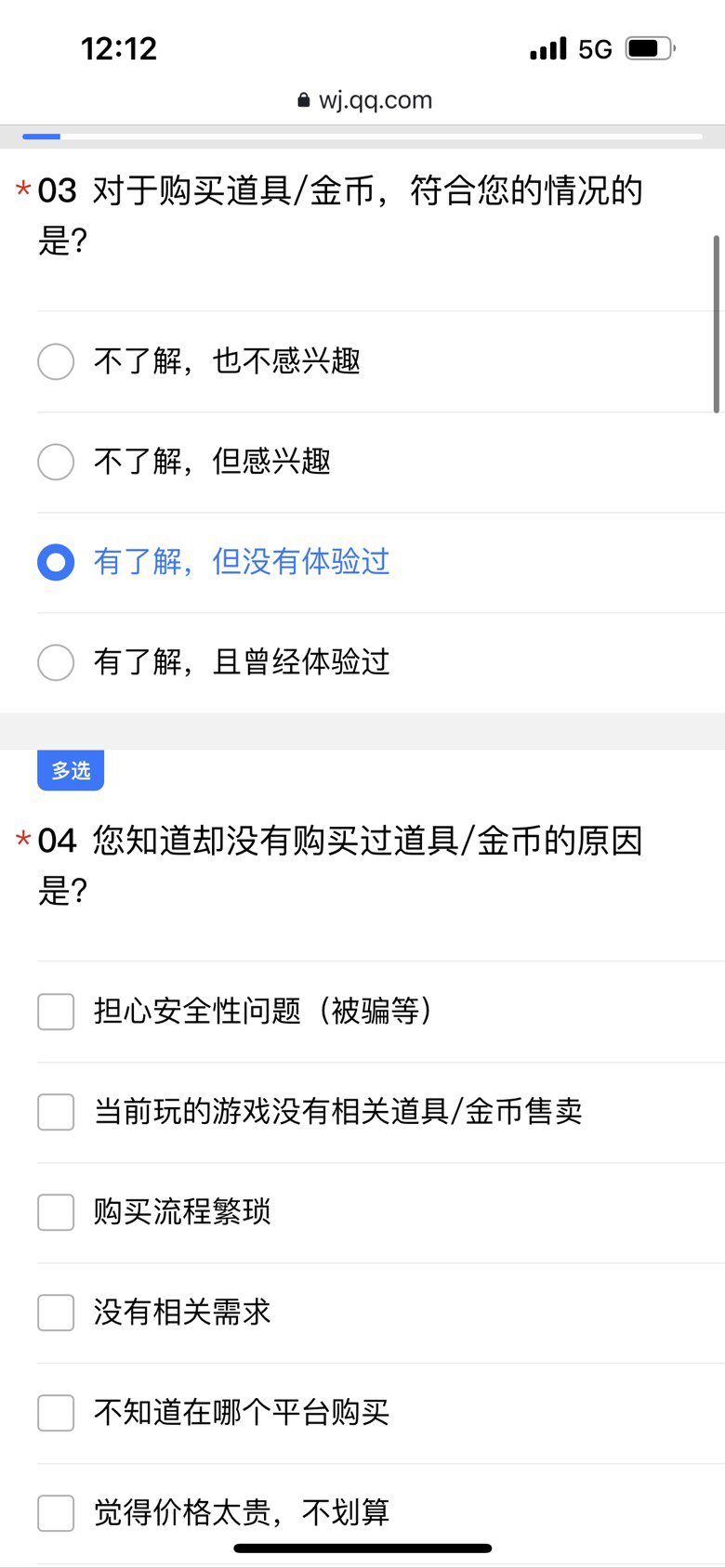Check 觉得价格太贵，不划算
Screen dimensions: 725x1568
(x=381, y=1513)
